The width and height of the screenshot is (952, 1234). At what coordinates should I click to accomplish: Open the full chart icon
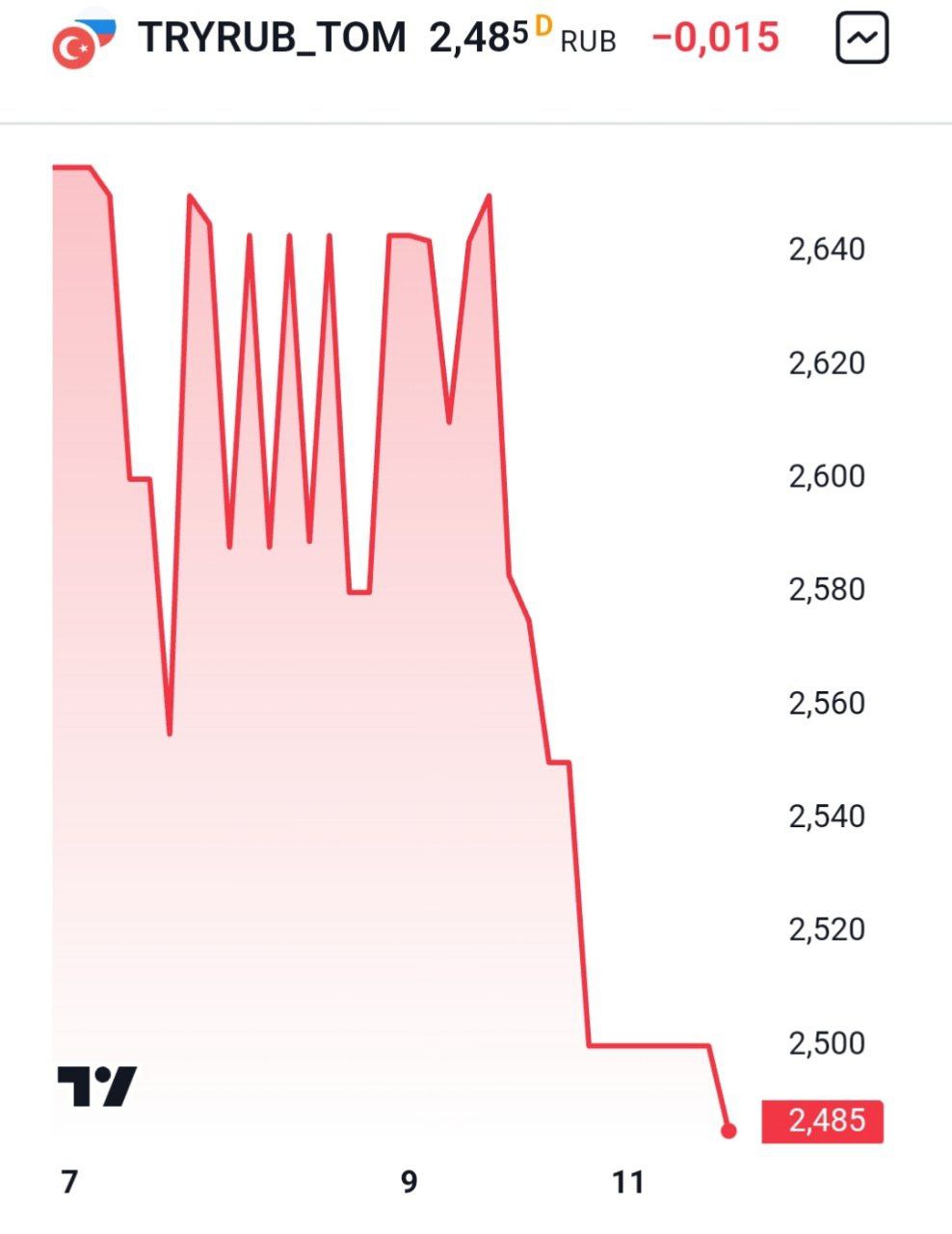861,40
